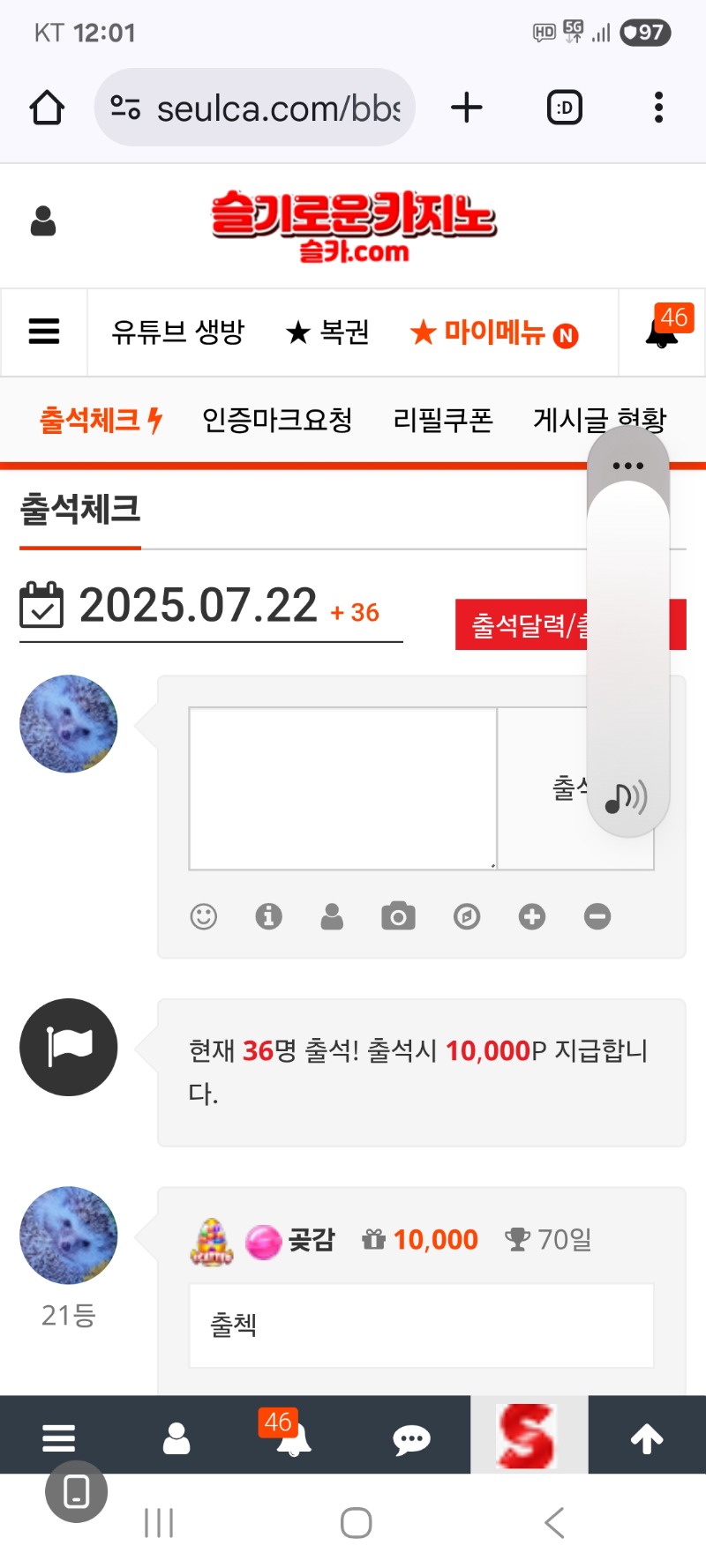This screenshot has width=706, height=1568.
Task: Switch to the 리필쿠폰 tab
Action: [x=443, y=420]
